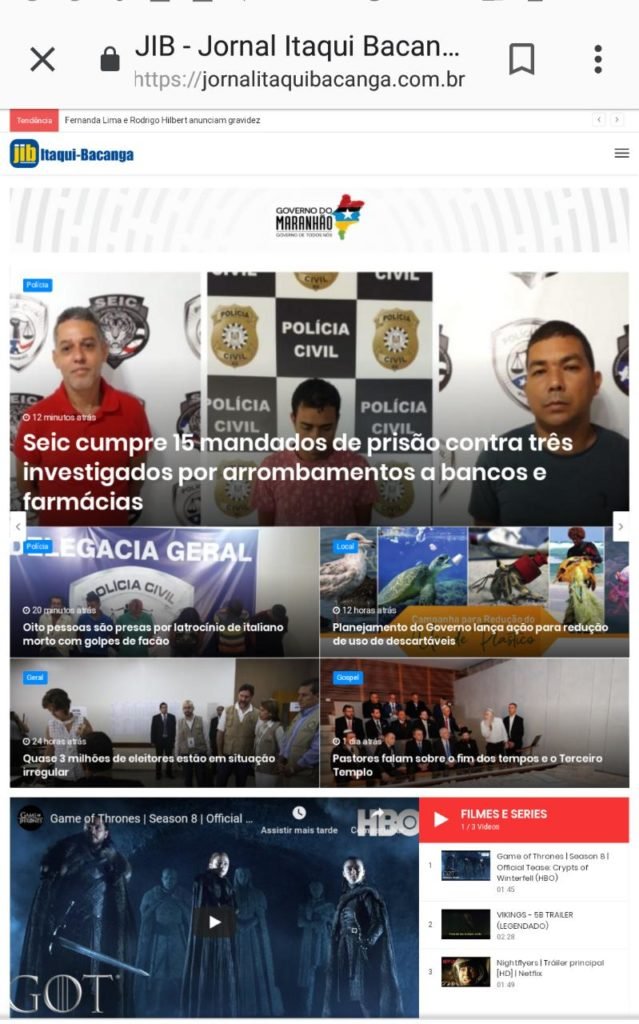Go to the previous slide of featured news
This screenshot has width=639, height=1024.
(x=17, y=526)
